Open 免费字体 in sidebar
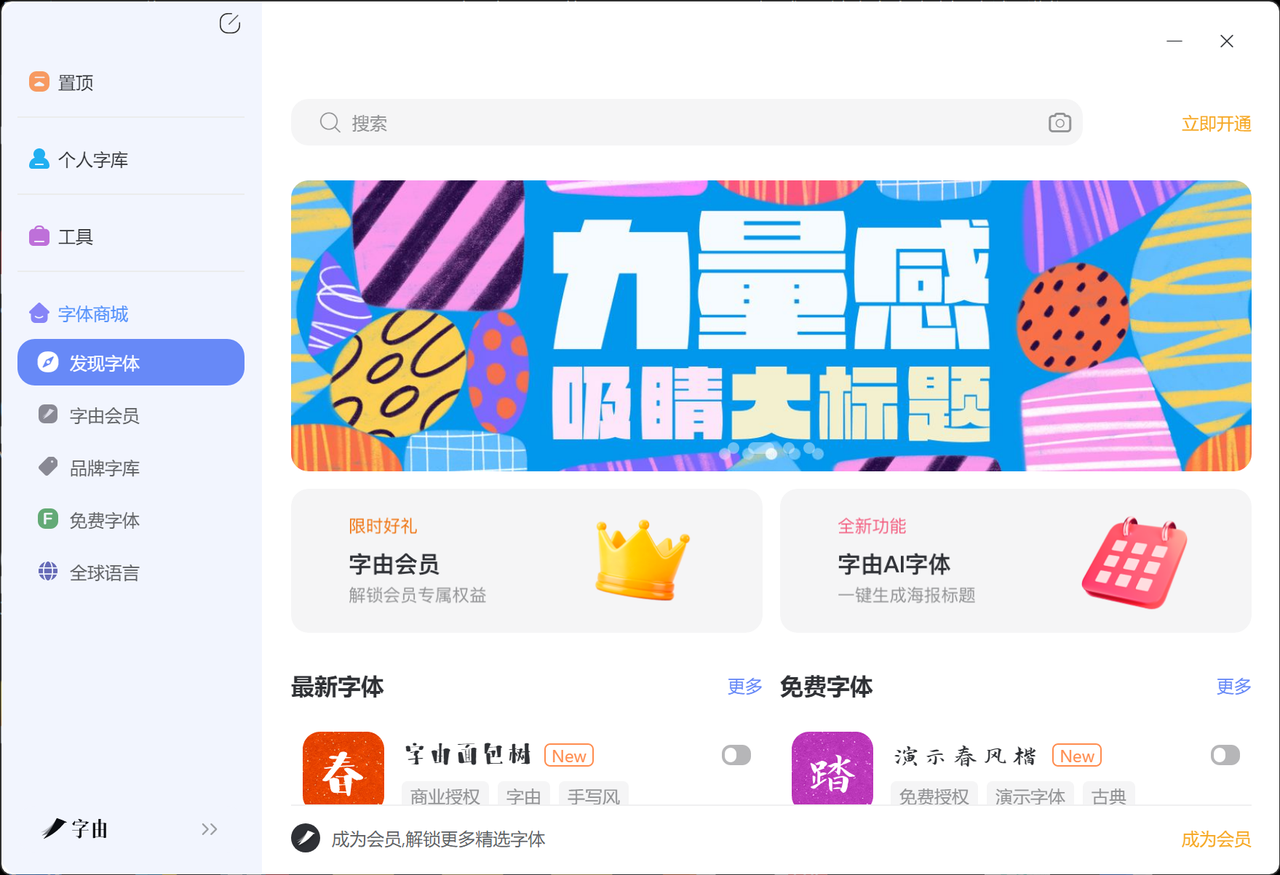The width and height of the screenshot is (1280, 875). click(104, 520)
